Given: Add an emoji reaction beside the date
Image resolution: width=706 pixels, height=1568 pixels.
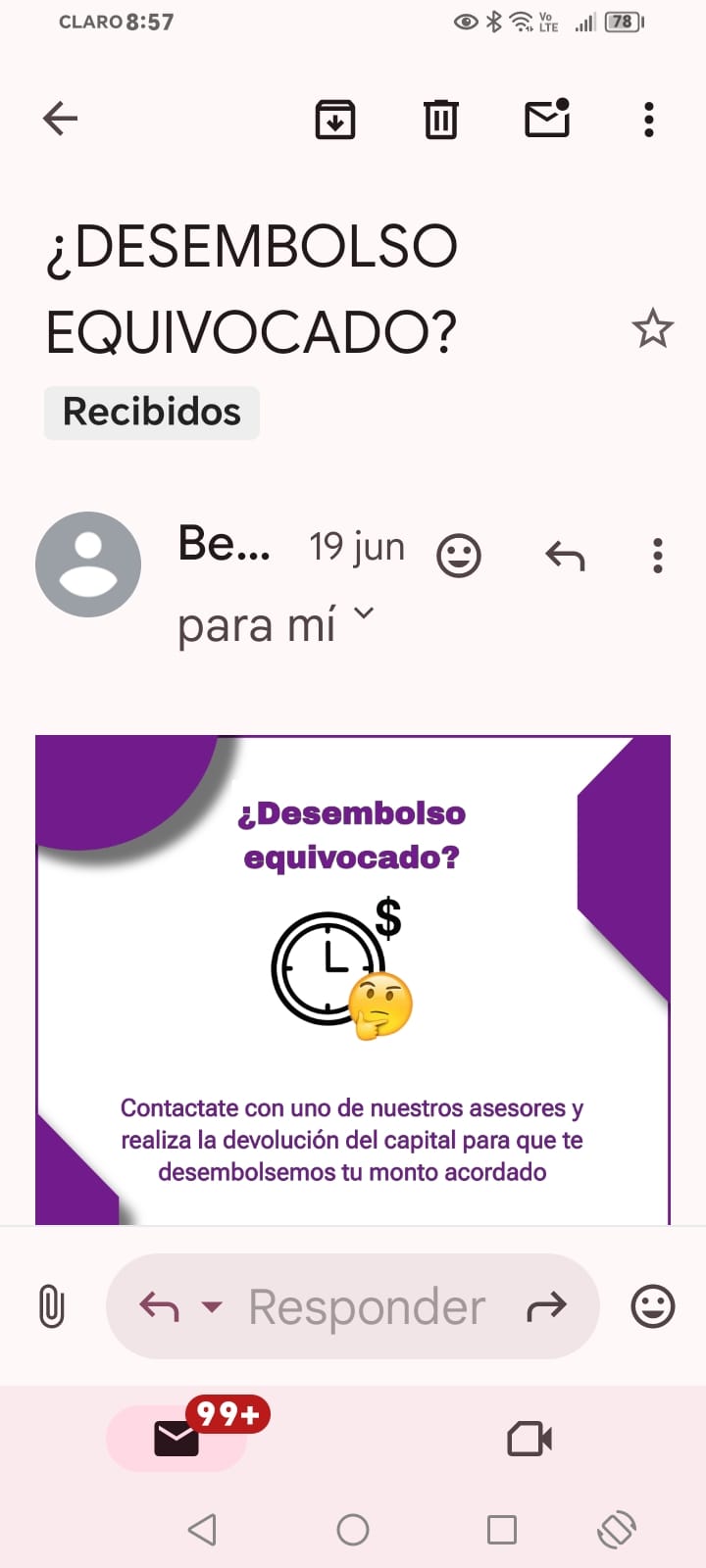Looking at the screenshot, I should click(458, 556).
